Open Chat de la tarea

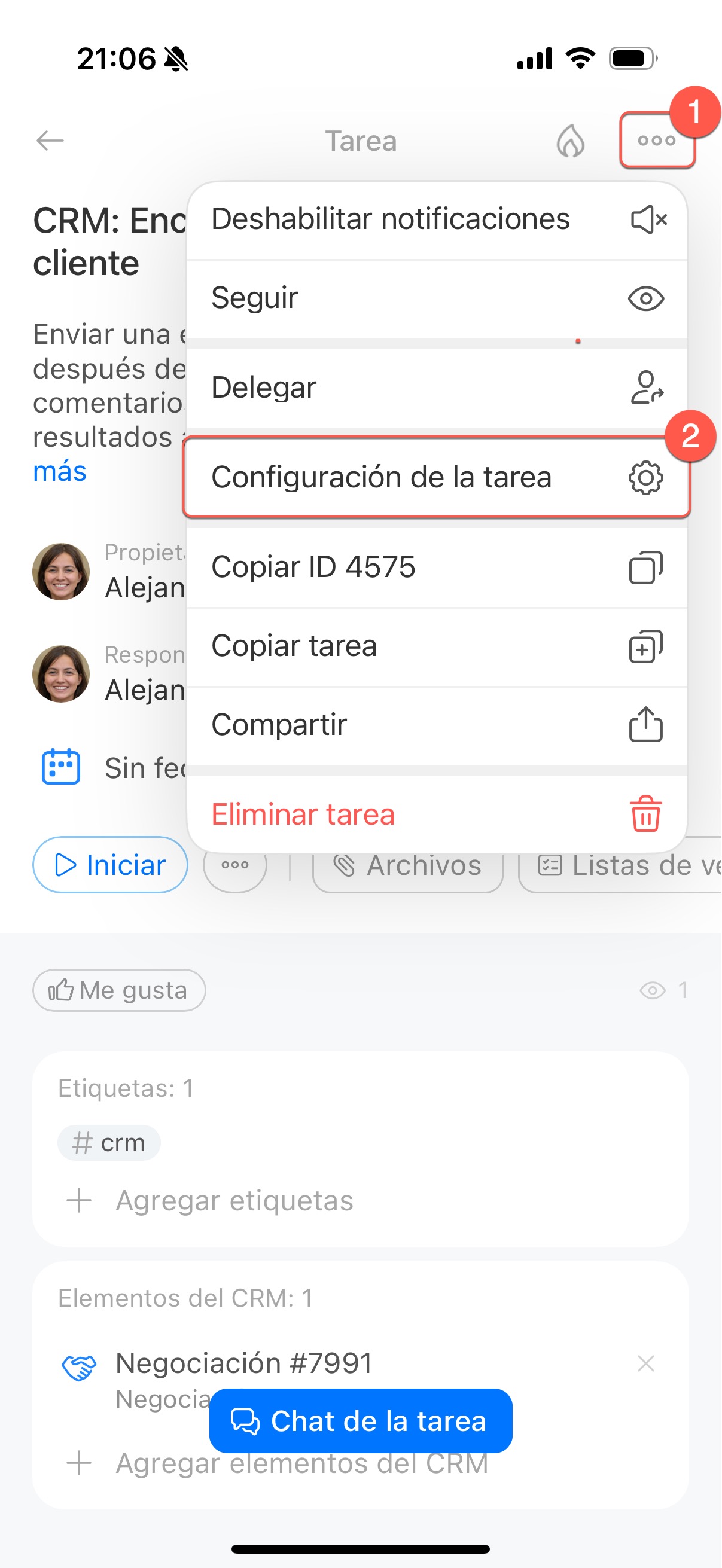click(x=360, y=1421)
